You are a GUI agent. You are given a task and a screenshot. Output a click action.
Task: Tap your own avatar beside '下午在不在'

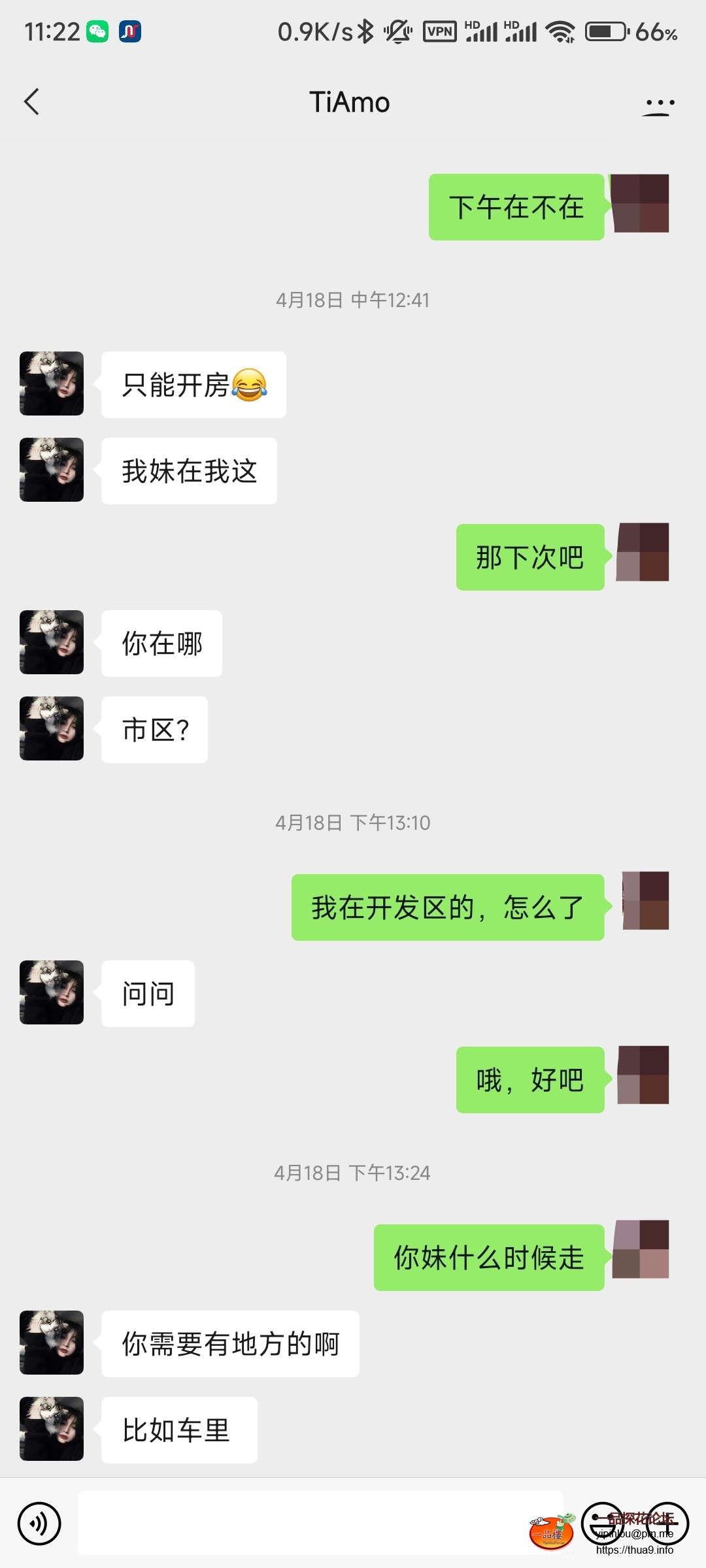[639, 204]
